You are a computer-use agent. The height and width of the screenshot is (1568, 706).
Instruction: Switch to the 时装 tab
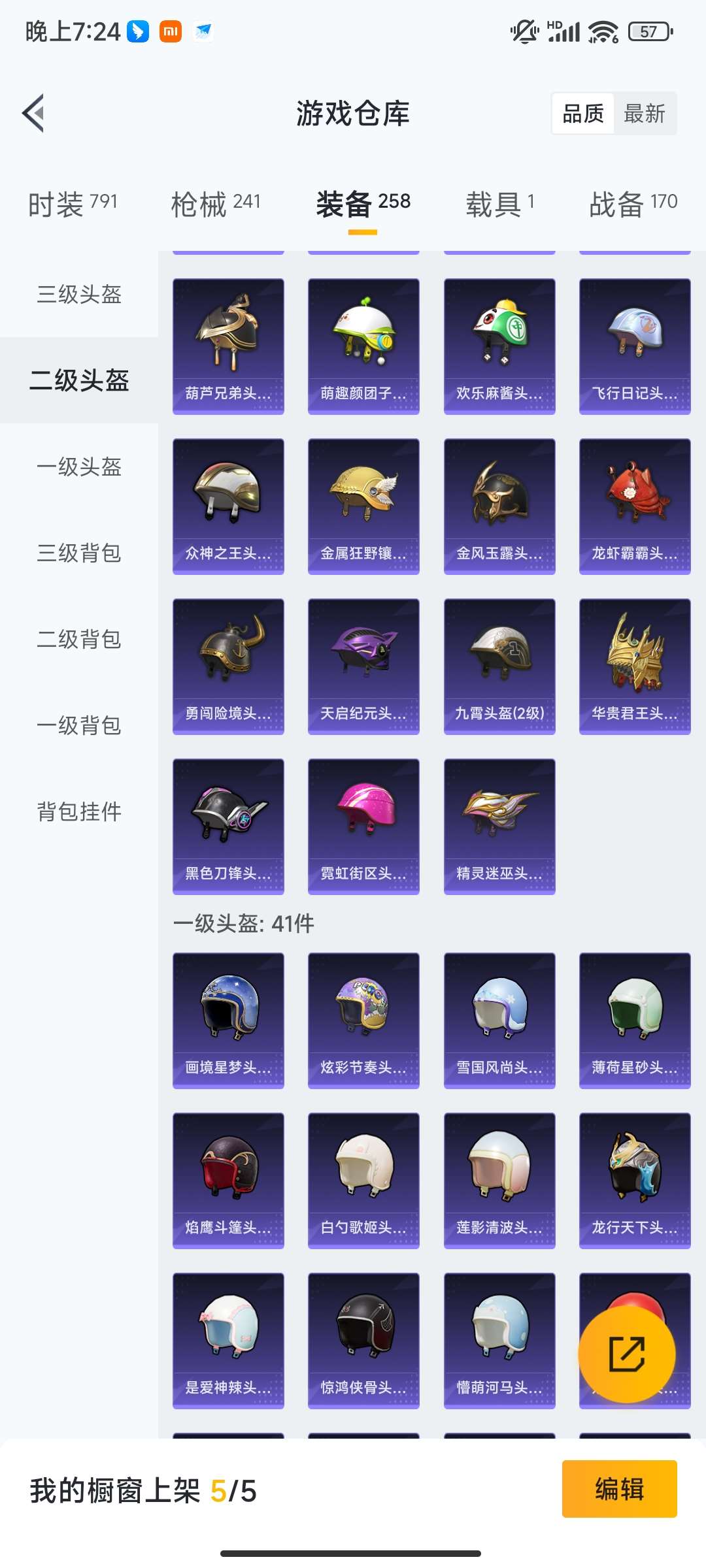point(73,204)
